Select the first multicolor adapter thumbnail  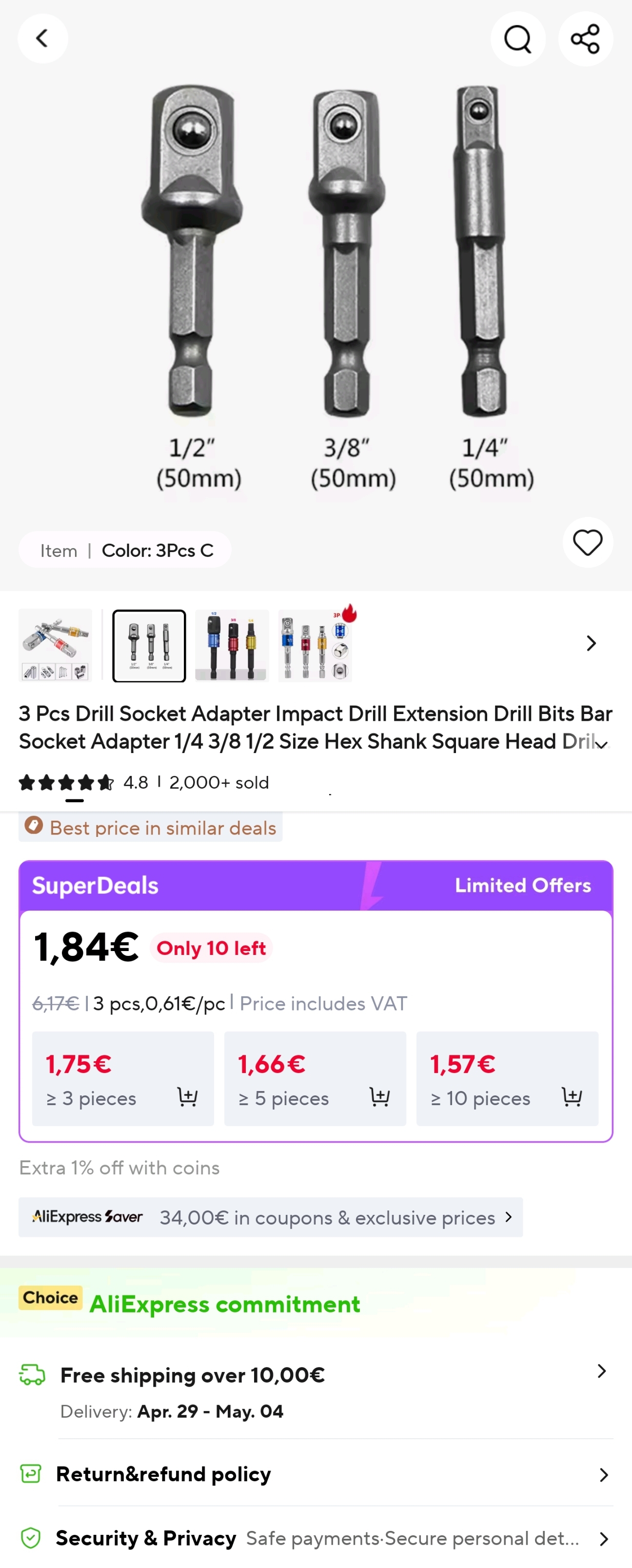[56, 645]
